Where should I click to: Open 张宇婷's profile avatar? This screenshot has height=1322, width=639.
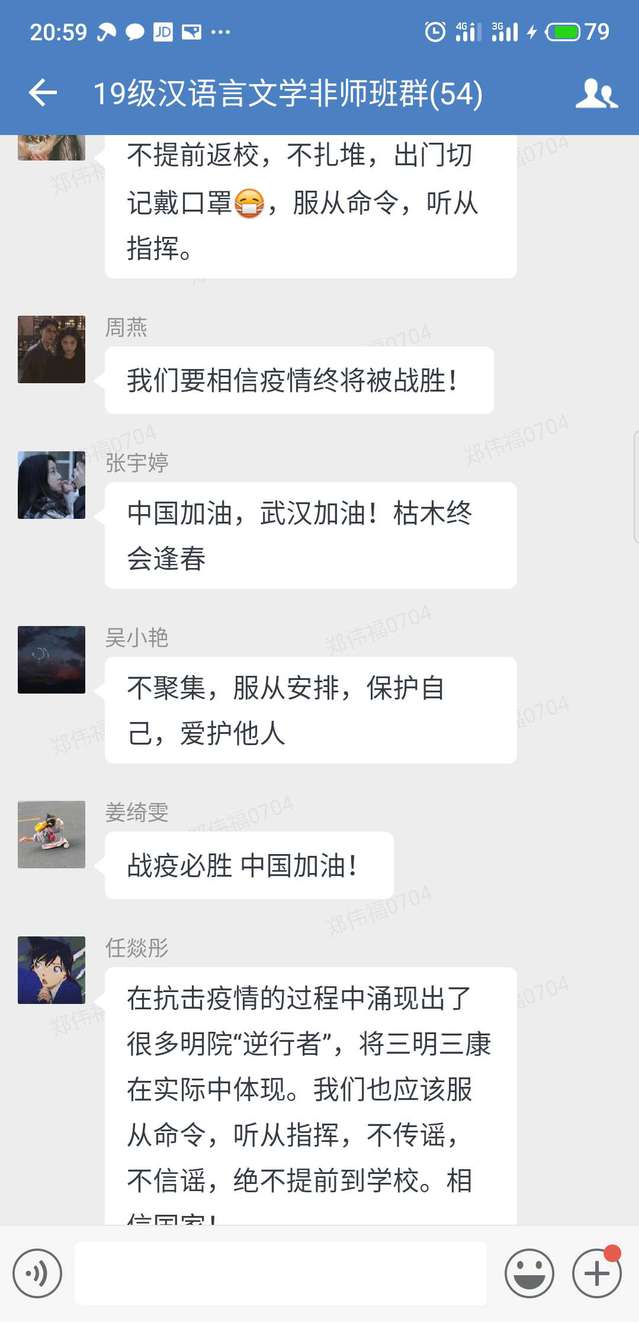52,485
